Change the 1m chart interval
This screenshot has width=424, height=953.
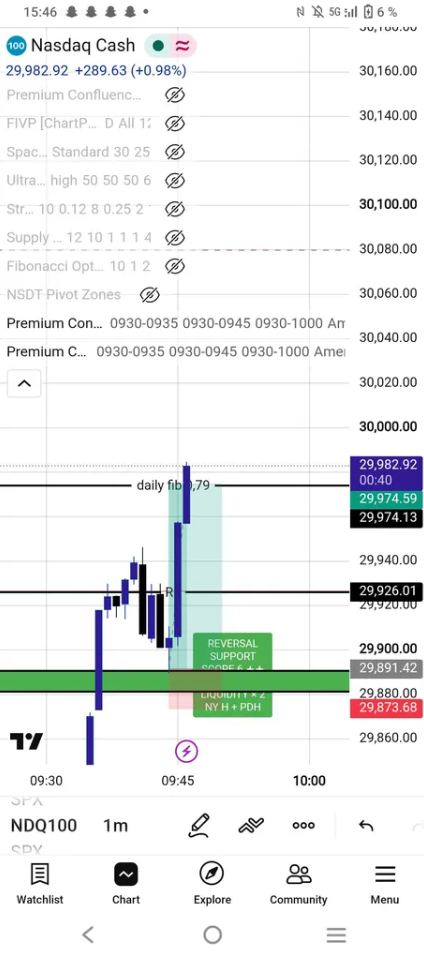[115, 825]
